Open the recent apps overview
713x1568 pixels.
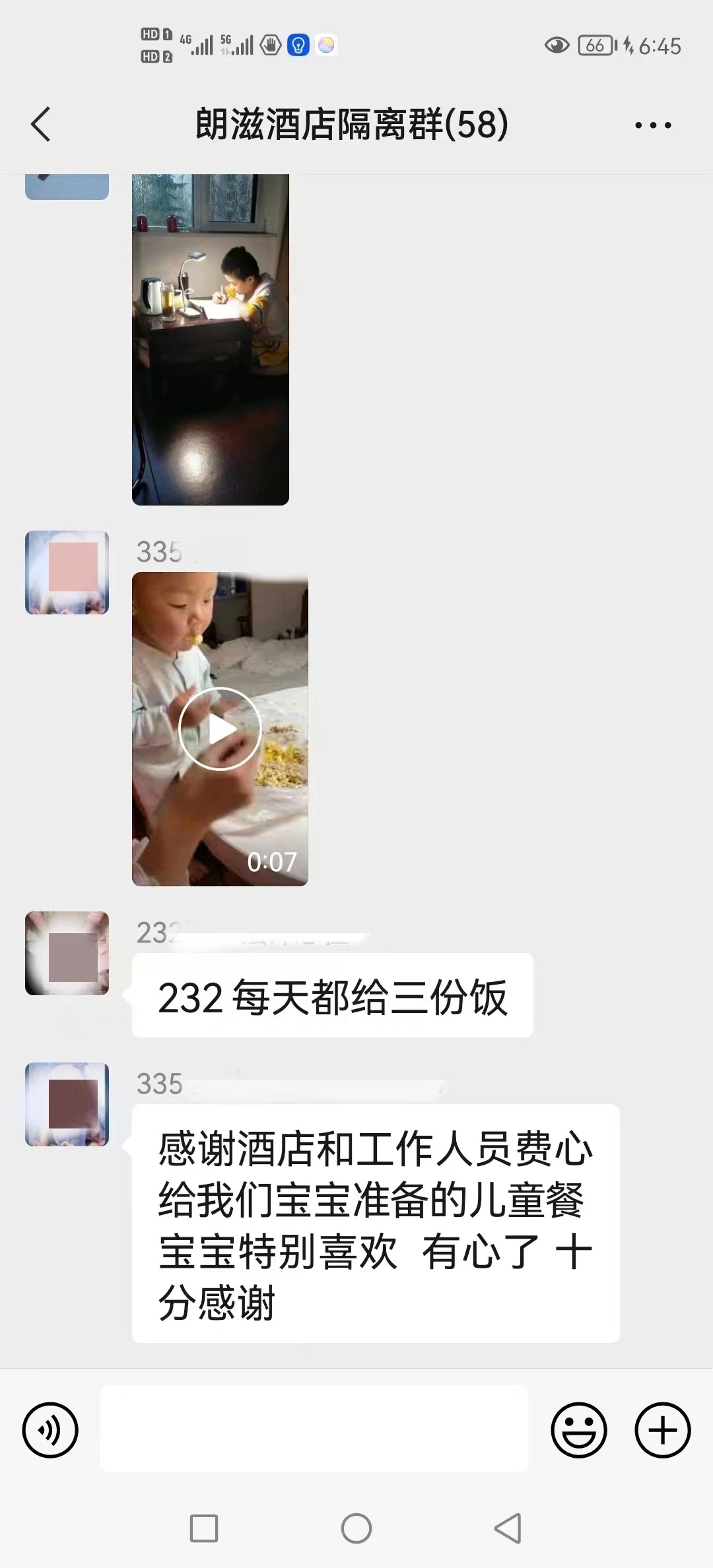pyautogui.click(x=204, y=1528)
